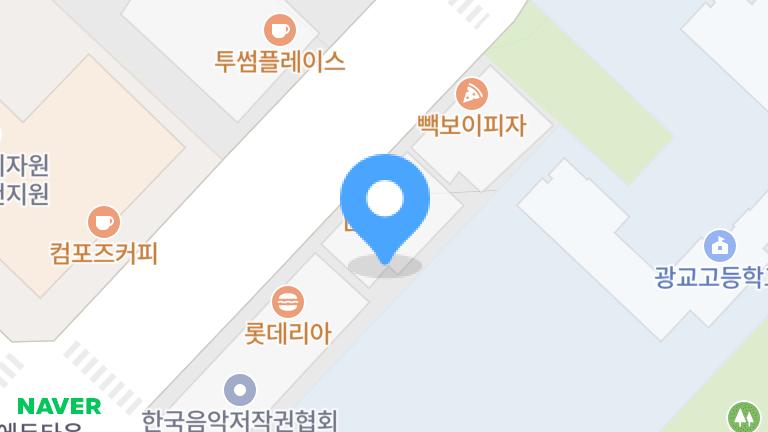768x432 pixels.
Task: Select the 롯데리아 burger marker
Action: [288, 301]
